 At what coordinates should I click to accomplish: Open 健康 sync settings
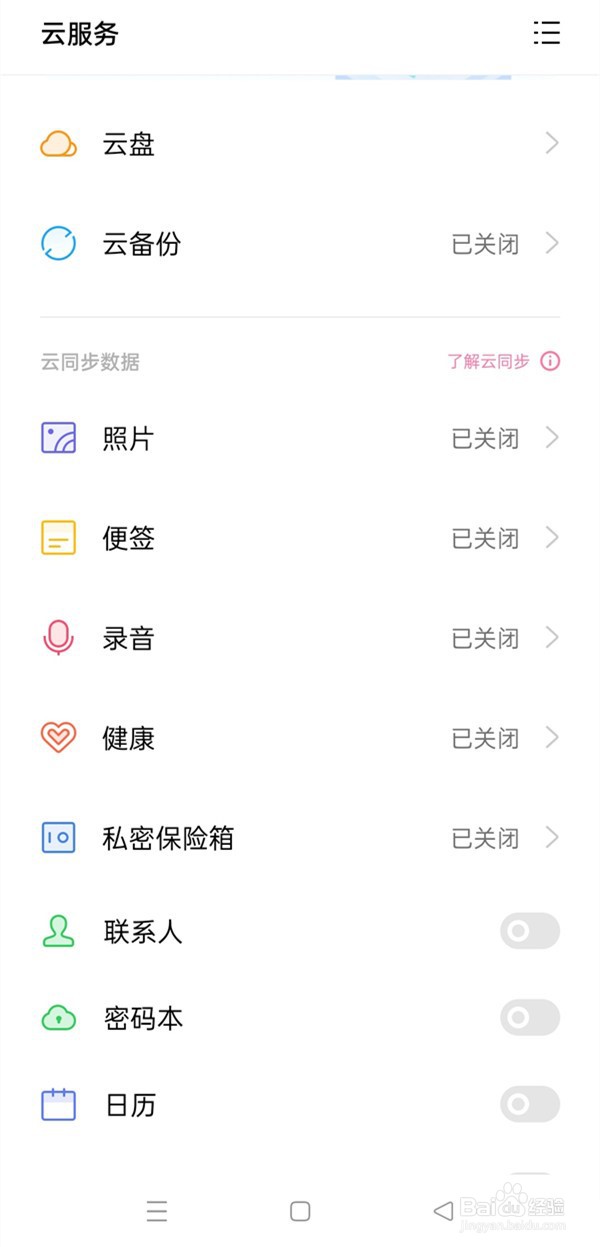[x=300, y=738]
